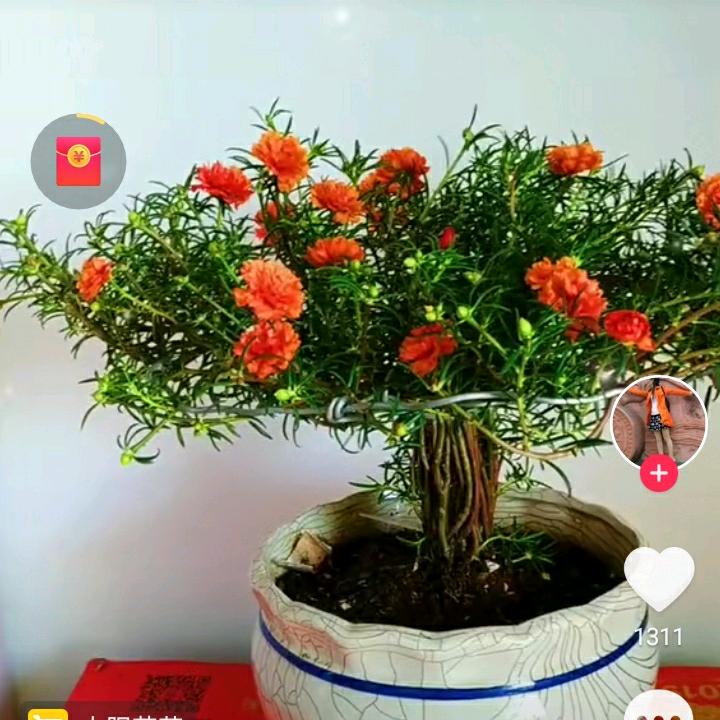
Task: Follow the creator with the plus button
Action: tap(658, 473)
